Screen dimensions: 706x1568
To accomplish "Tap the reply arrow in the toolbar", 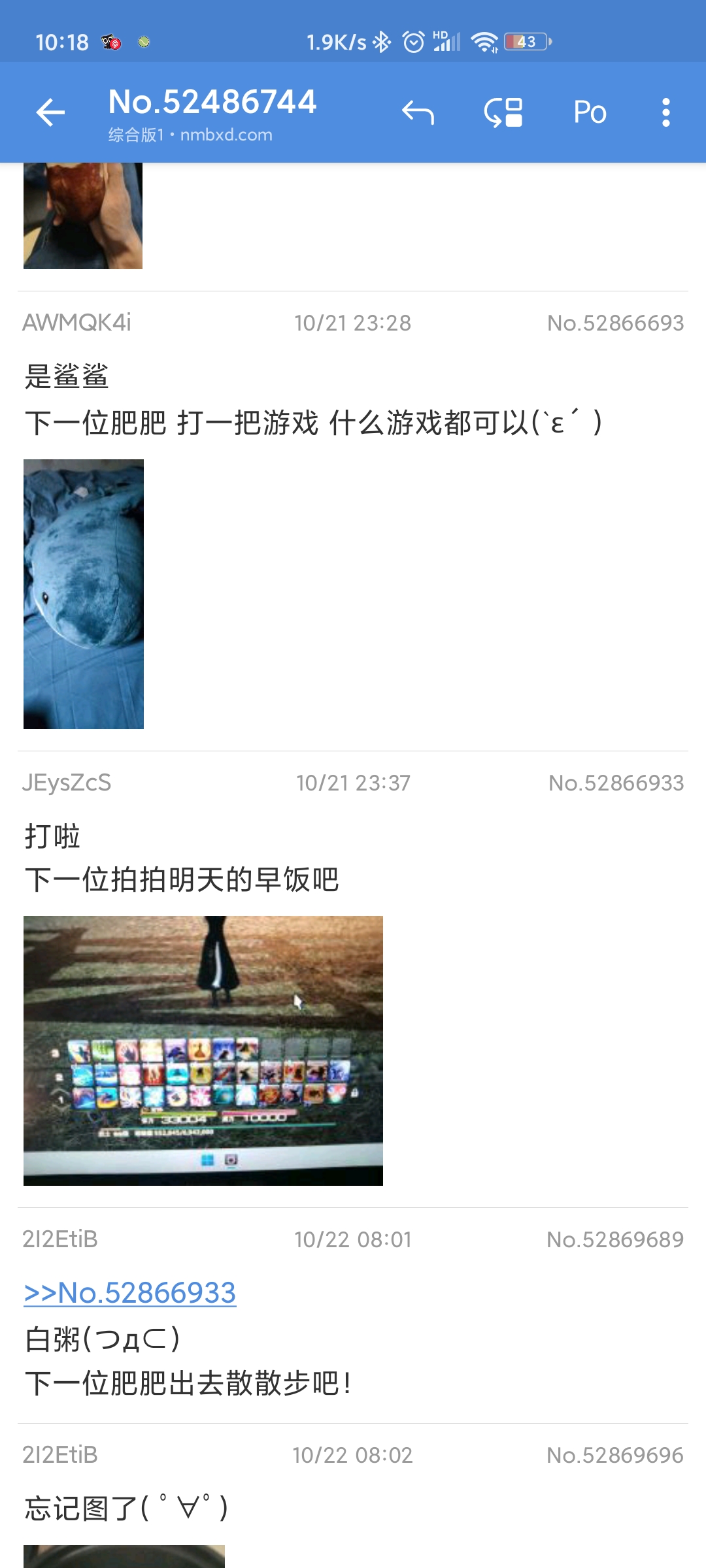I will 418,112.
